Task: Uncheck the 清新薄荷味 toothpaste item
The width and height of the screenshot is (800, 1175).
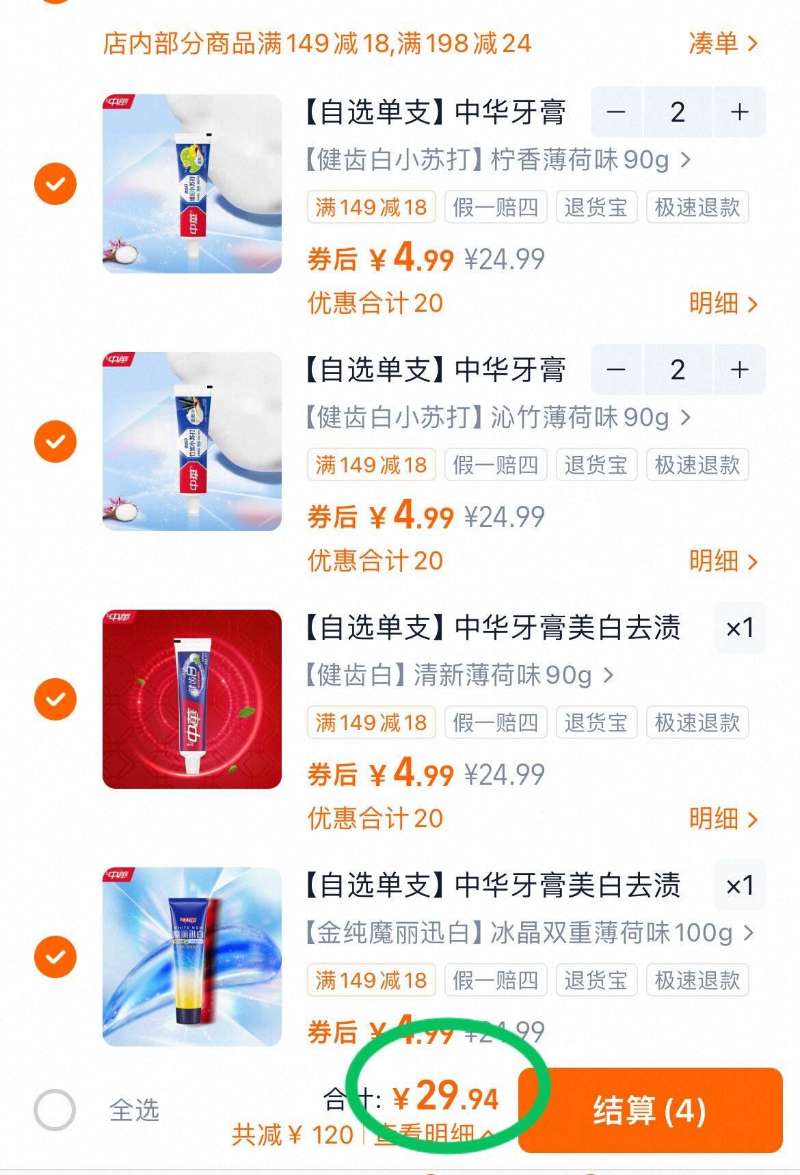Action: (x=55, y=699)
